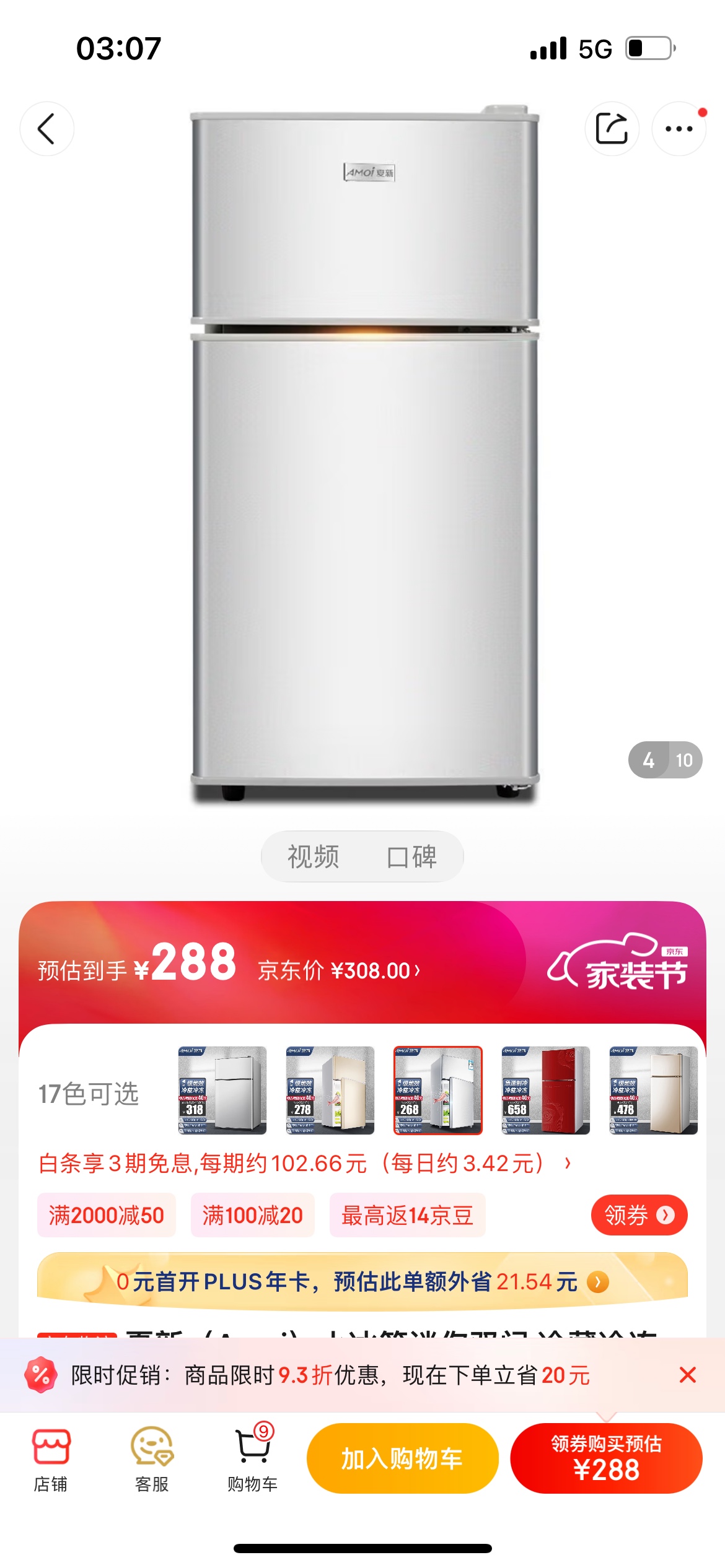Contact 客服 customer service
This screenshot has height=1568, width=725.
(152, 1458)
